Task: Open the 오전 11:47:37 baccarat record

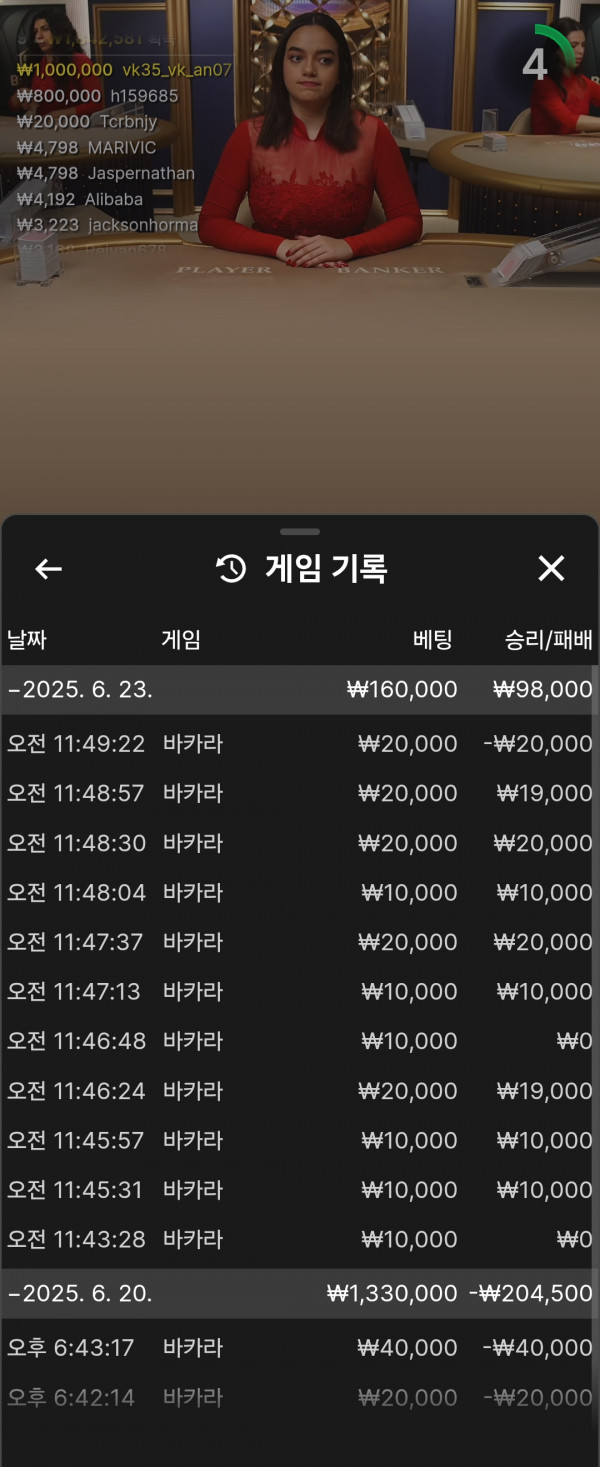Action: tap(300, 942)
